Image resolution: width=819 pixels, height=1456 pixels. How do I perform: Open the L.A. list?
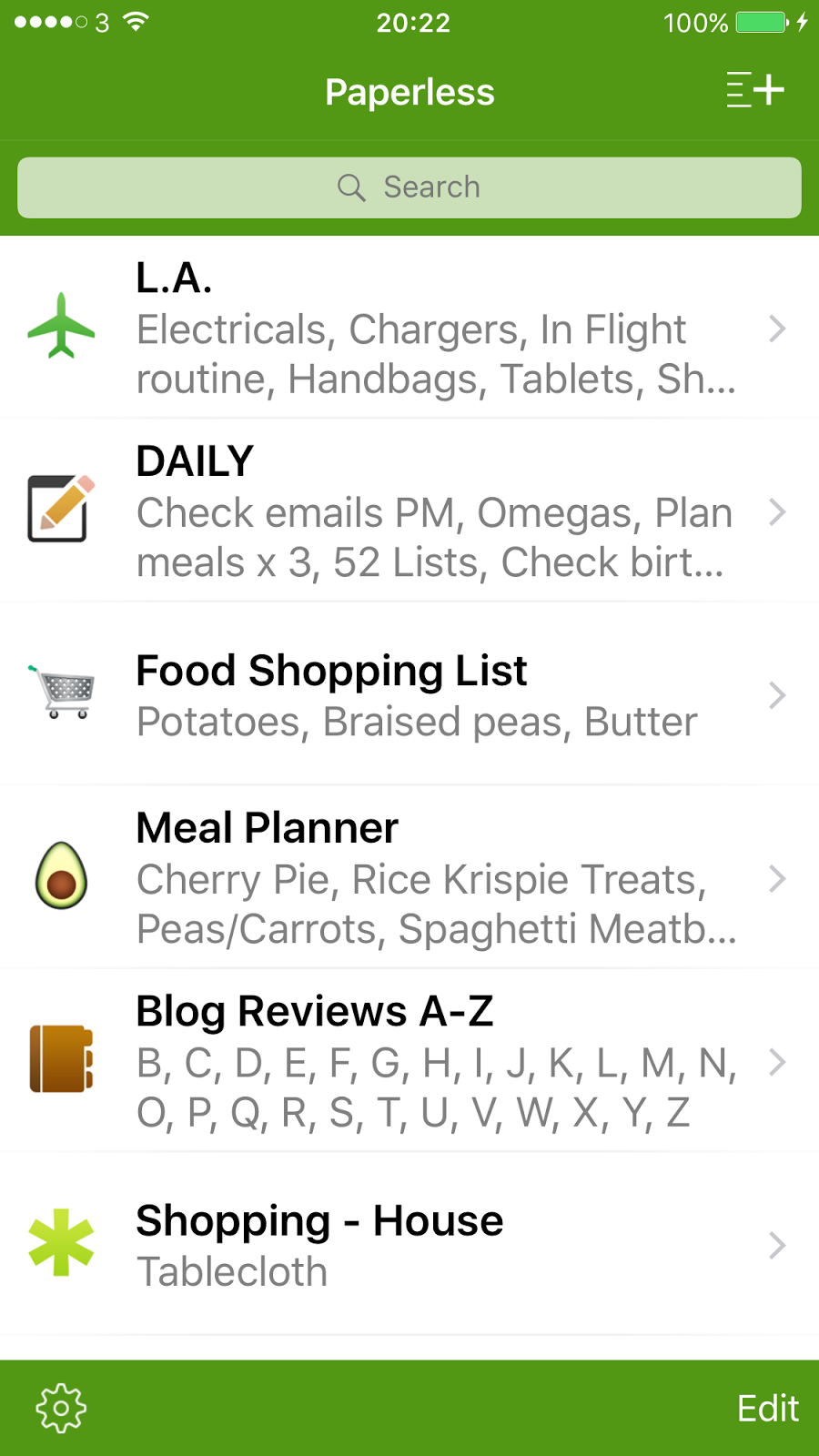(409, 329)
